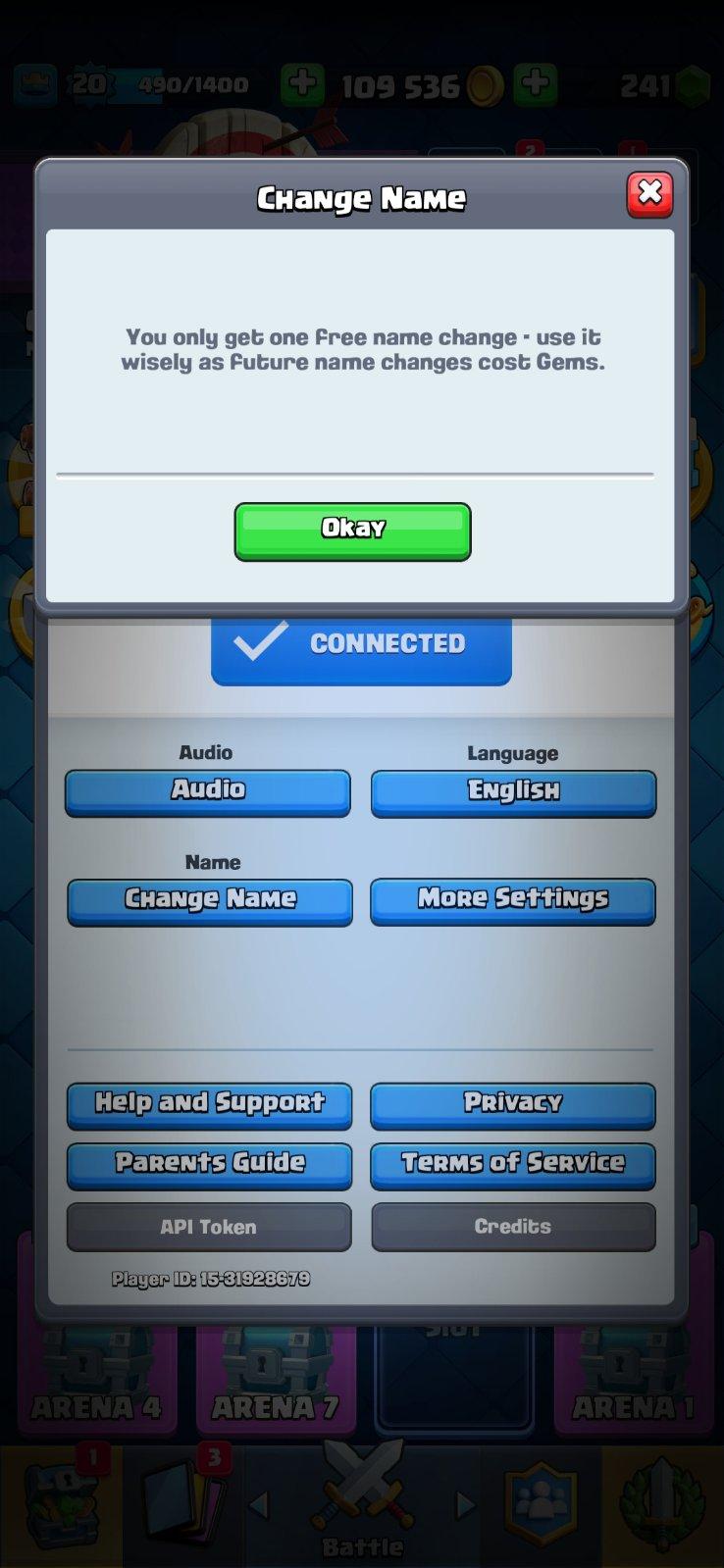Tap the Connected account button

click(x=361, y=647)
